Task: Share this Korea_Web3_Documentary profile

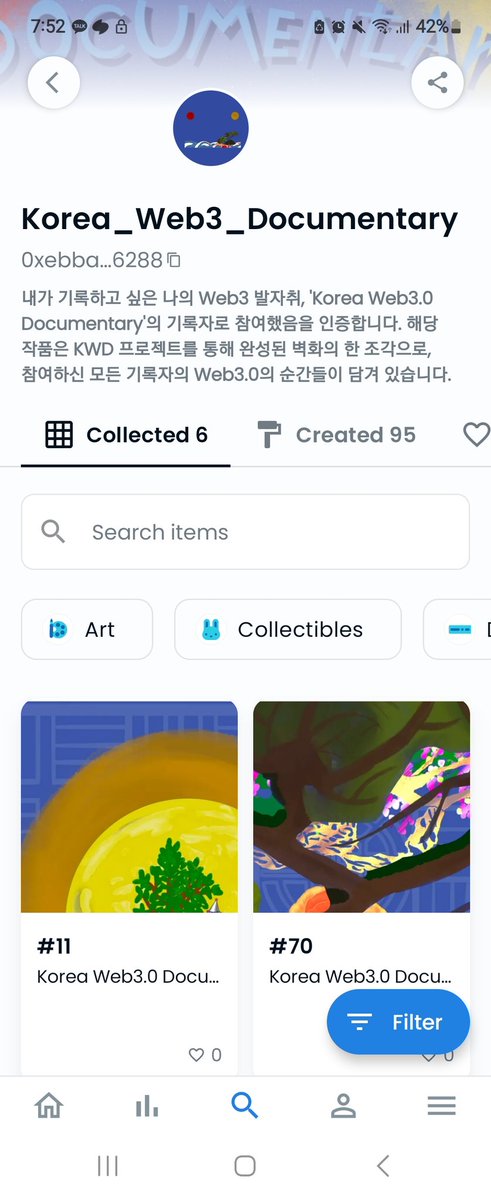Action: click(437, 82)
